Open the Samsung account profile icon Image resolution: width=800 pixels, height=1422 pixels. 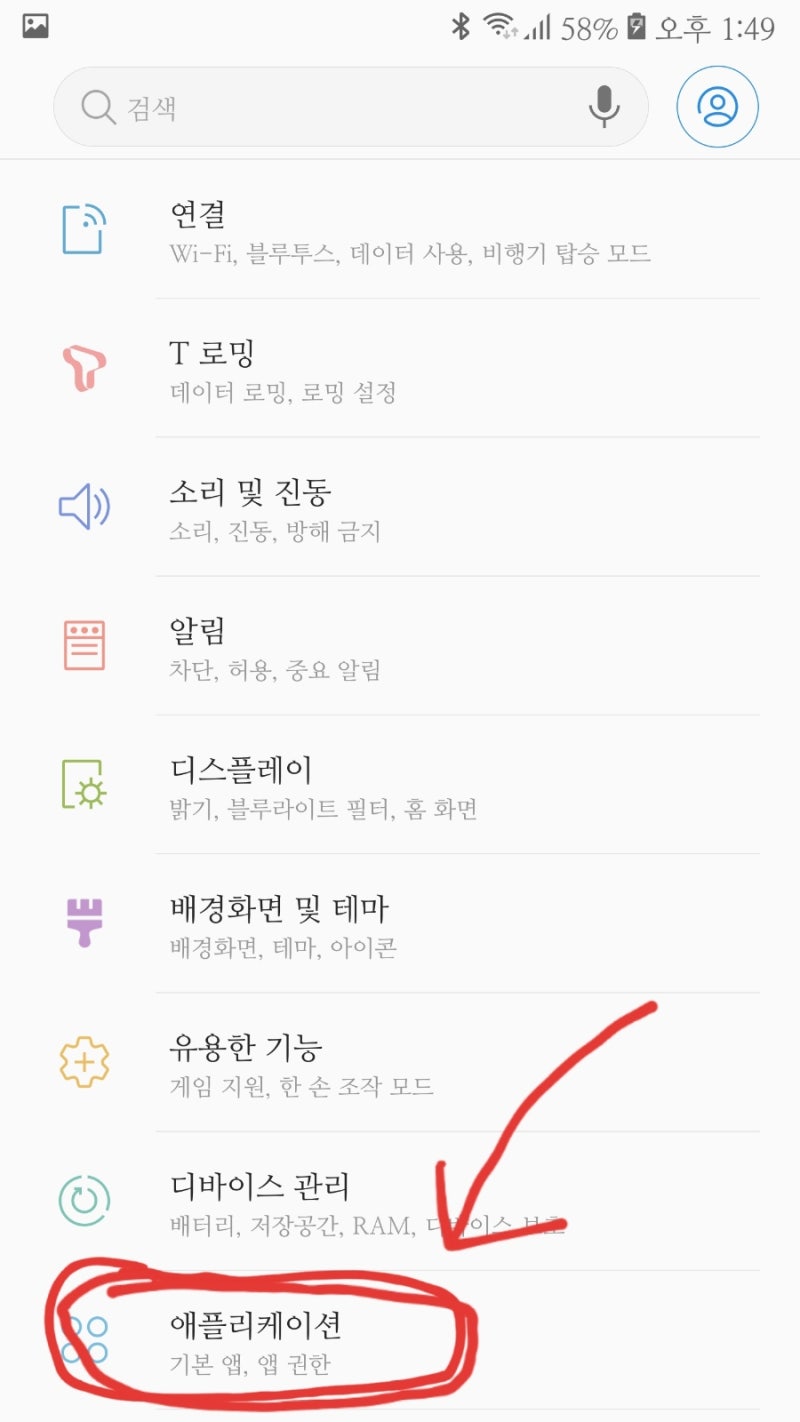(717, 106)
